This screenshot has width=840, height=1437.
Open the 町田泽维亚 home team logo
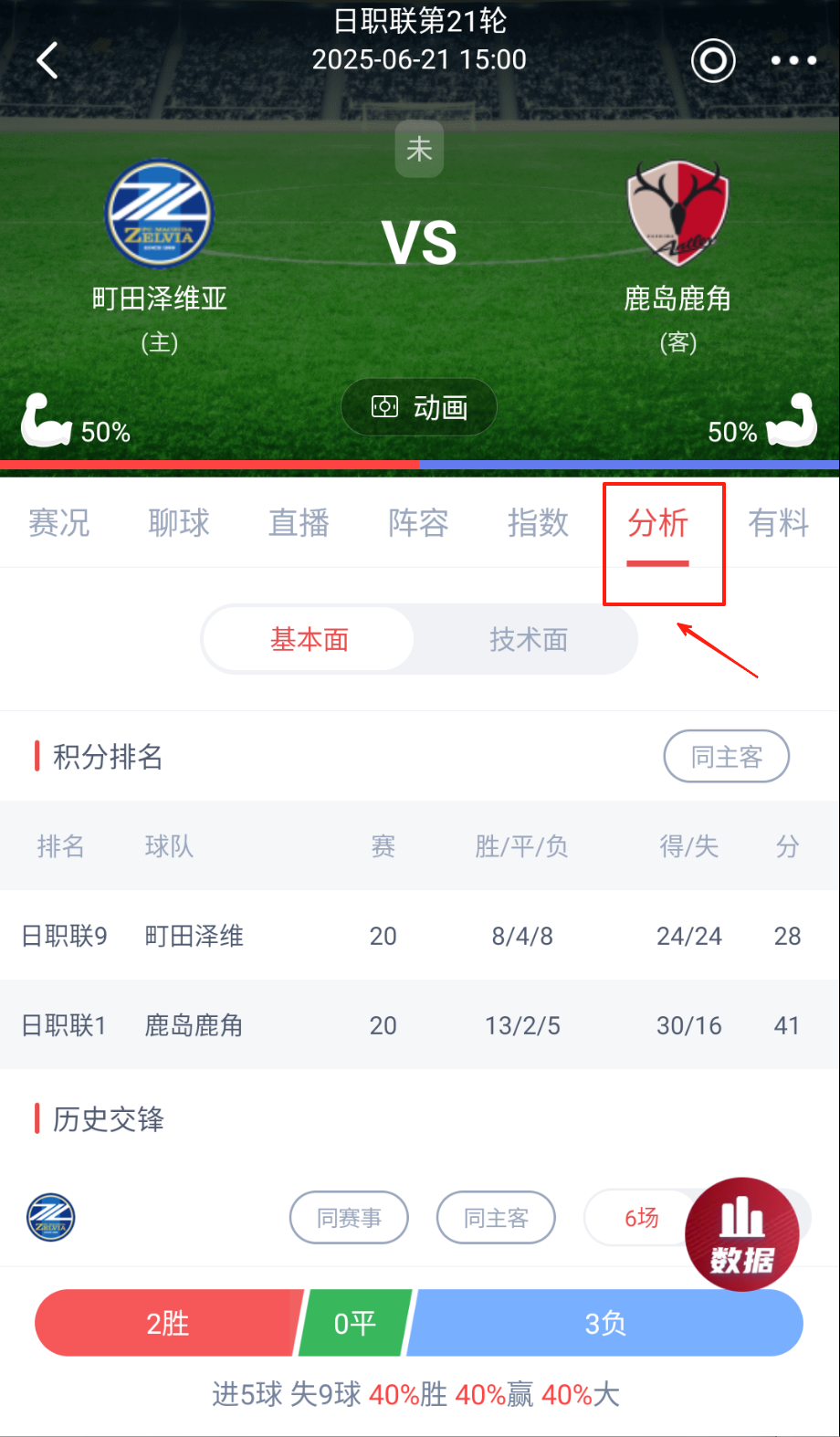[160, 214]
